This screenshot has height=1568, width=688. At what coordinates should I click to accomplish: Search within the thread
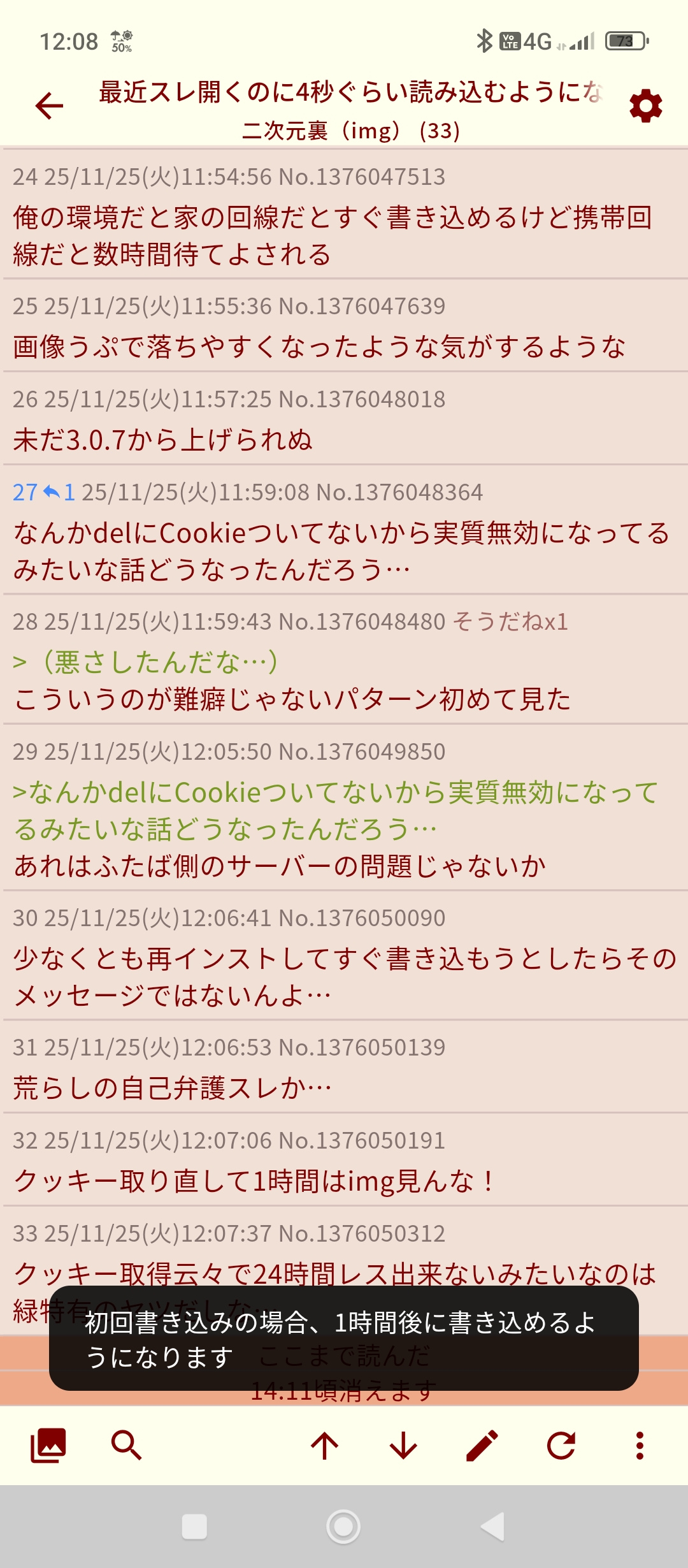tap(126, 1446)
